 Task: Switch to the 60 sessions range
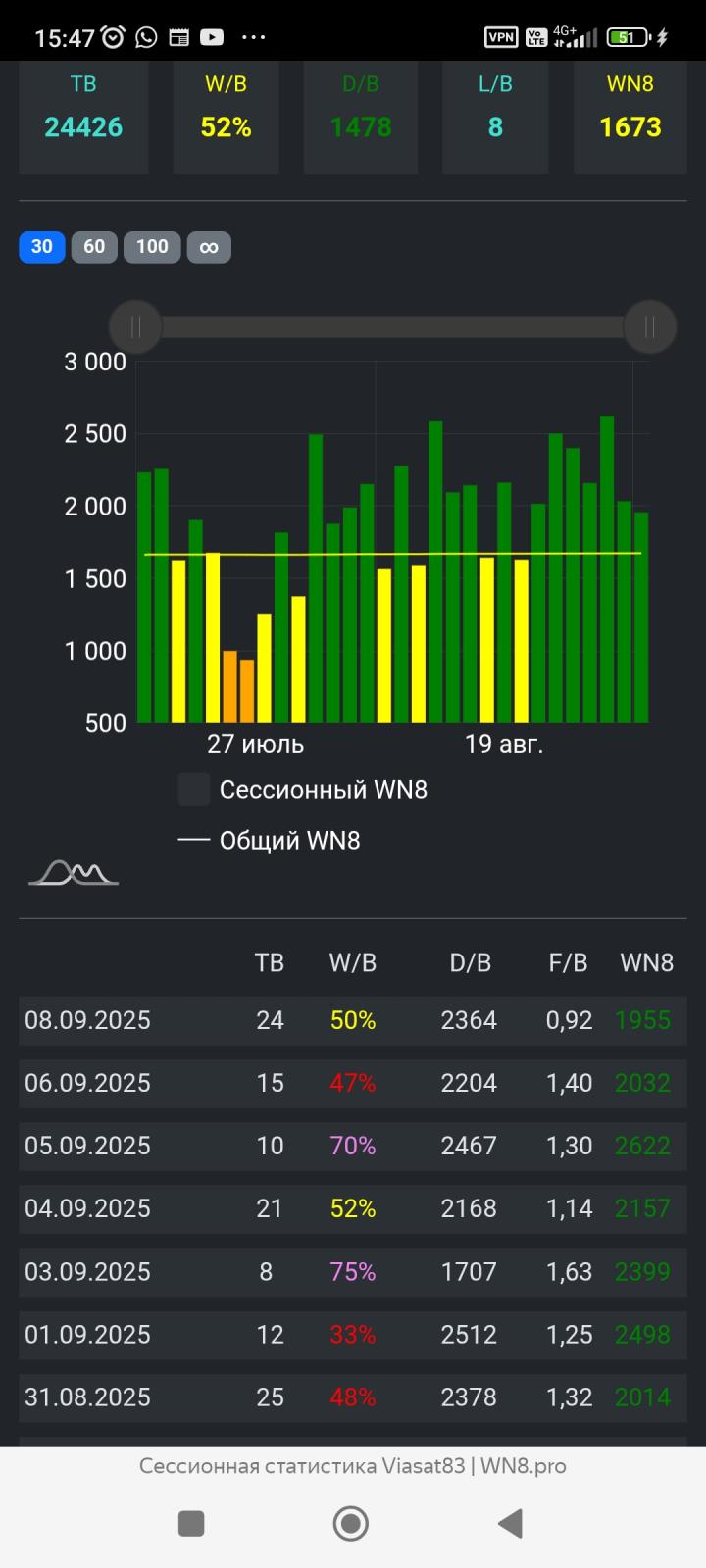94,247
